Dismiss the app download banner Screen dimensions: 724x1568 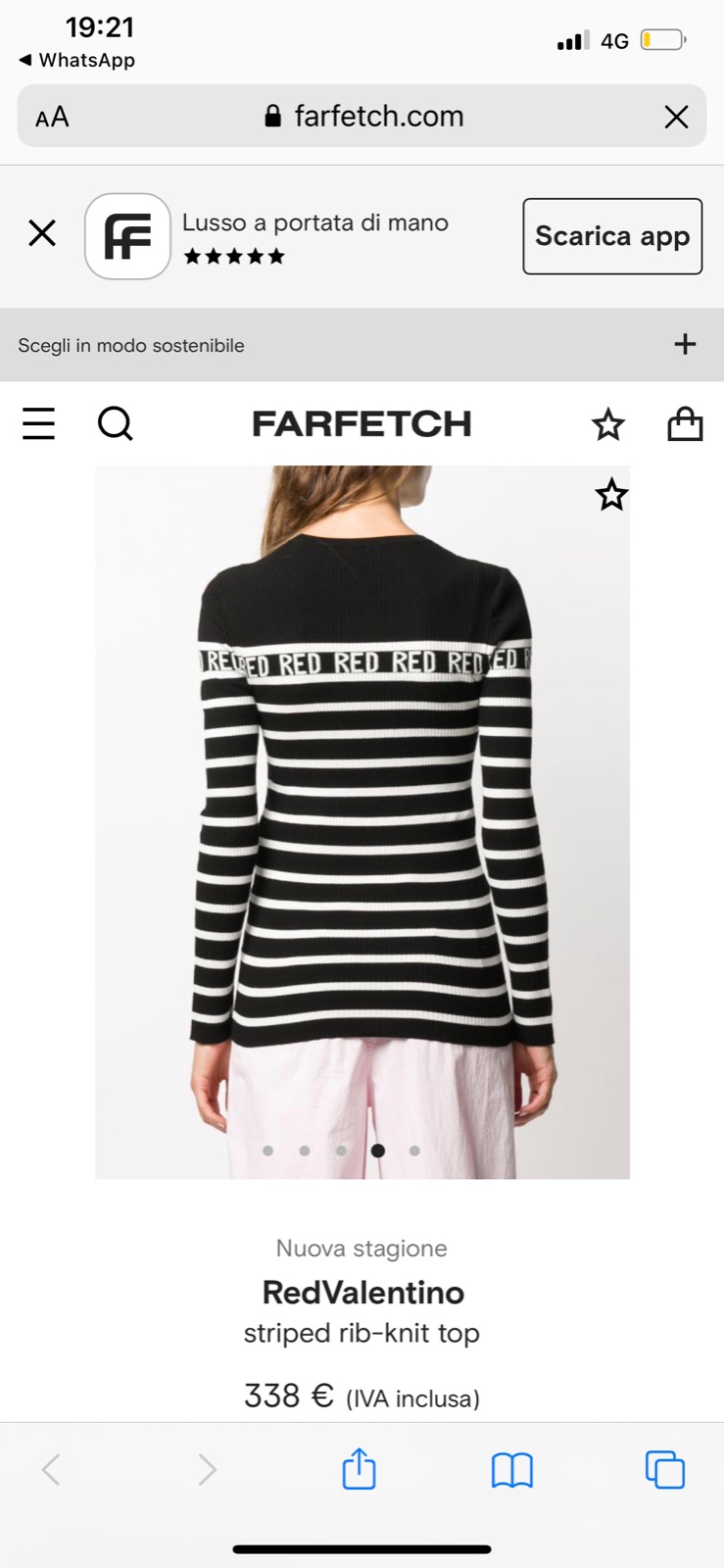[x=42, y=233]
